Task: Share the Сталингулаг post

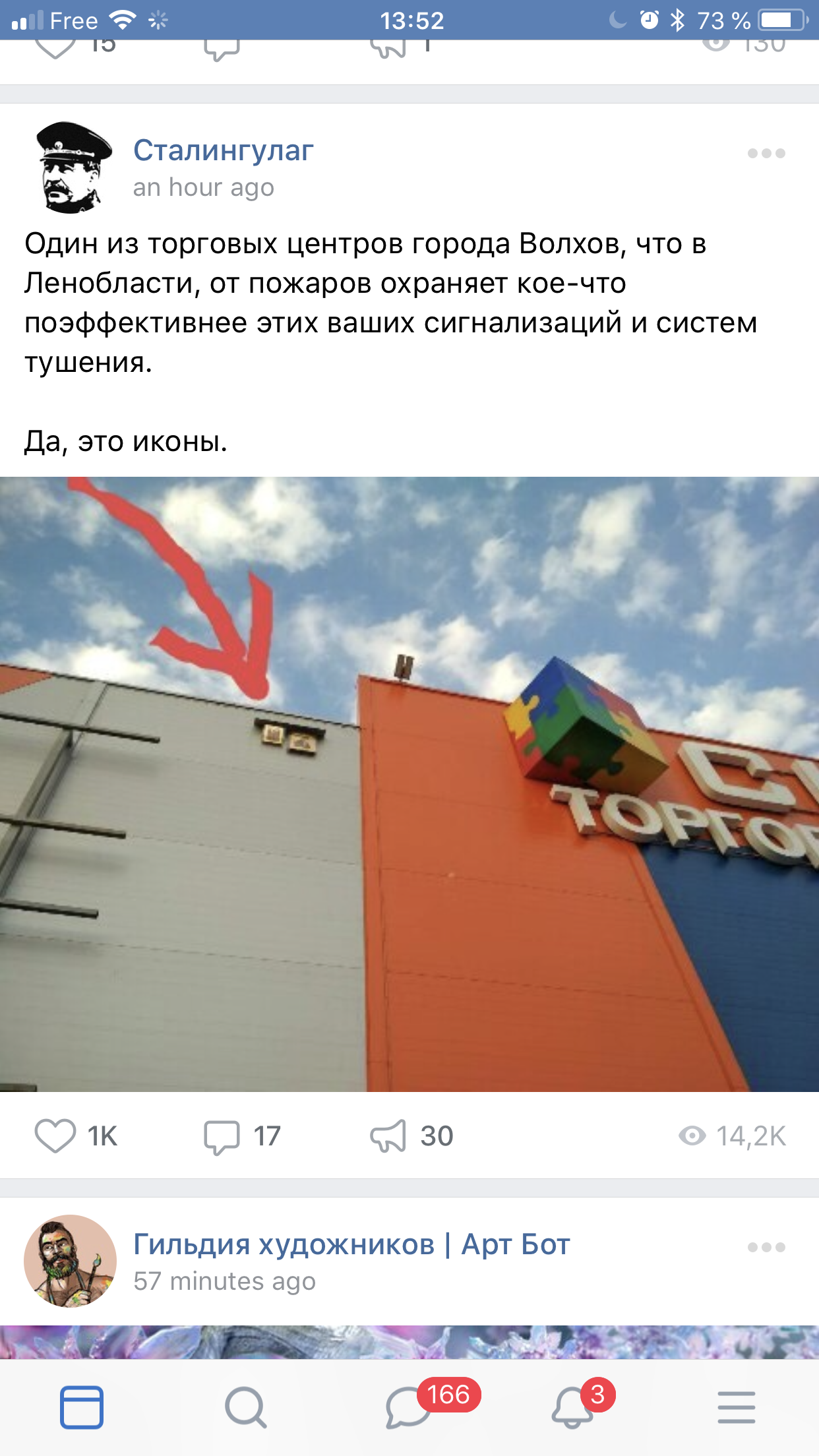Action: pos(388,1136)
